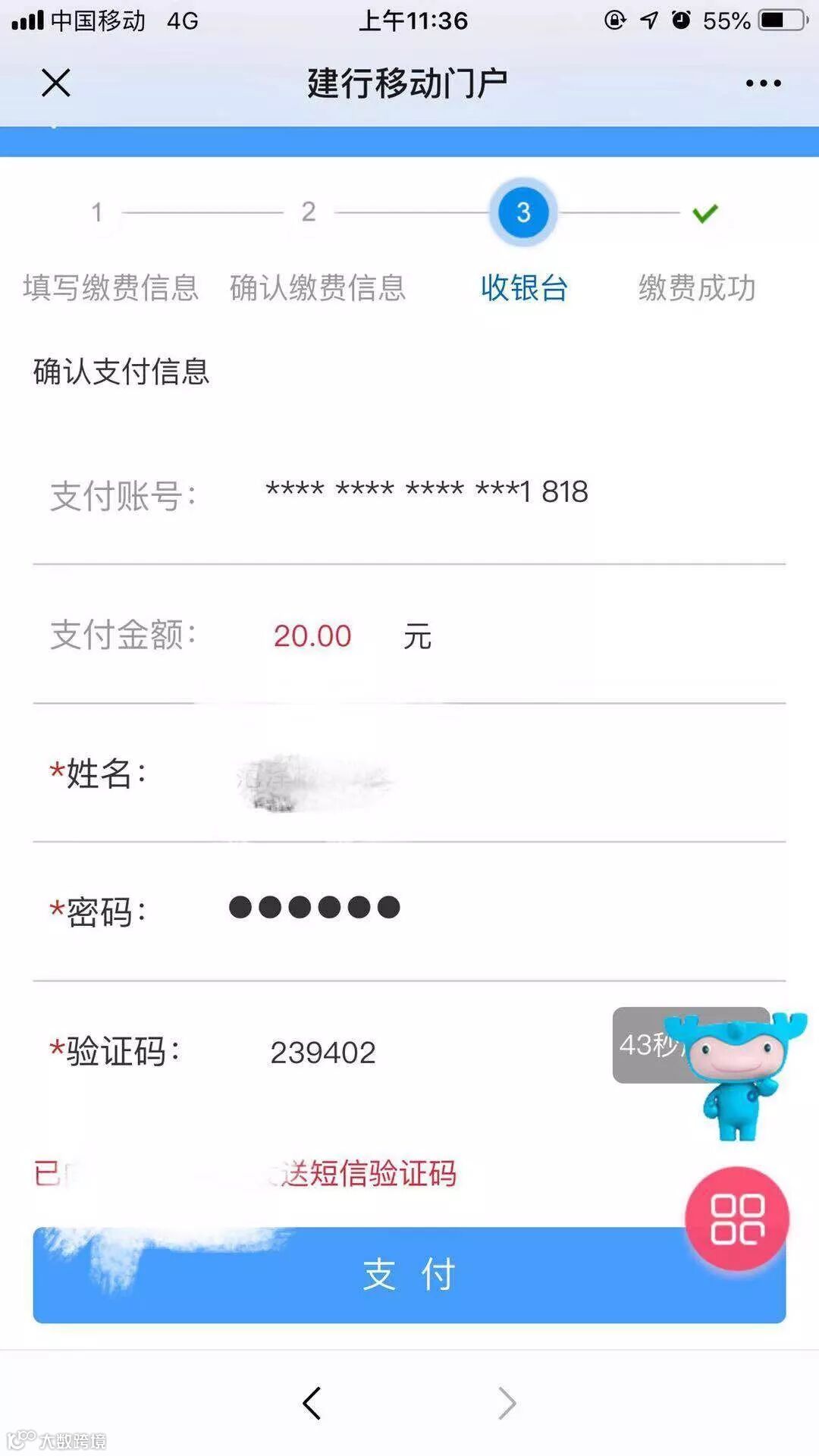Click the pink floating grid menu icon
Viewport: 819px width, 1456px height.
(x=739, y=1216)
